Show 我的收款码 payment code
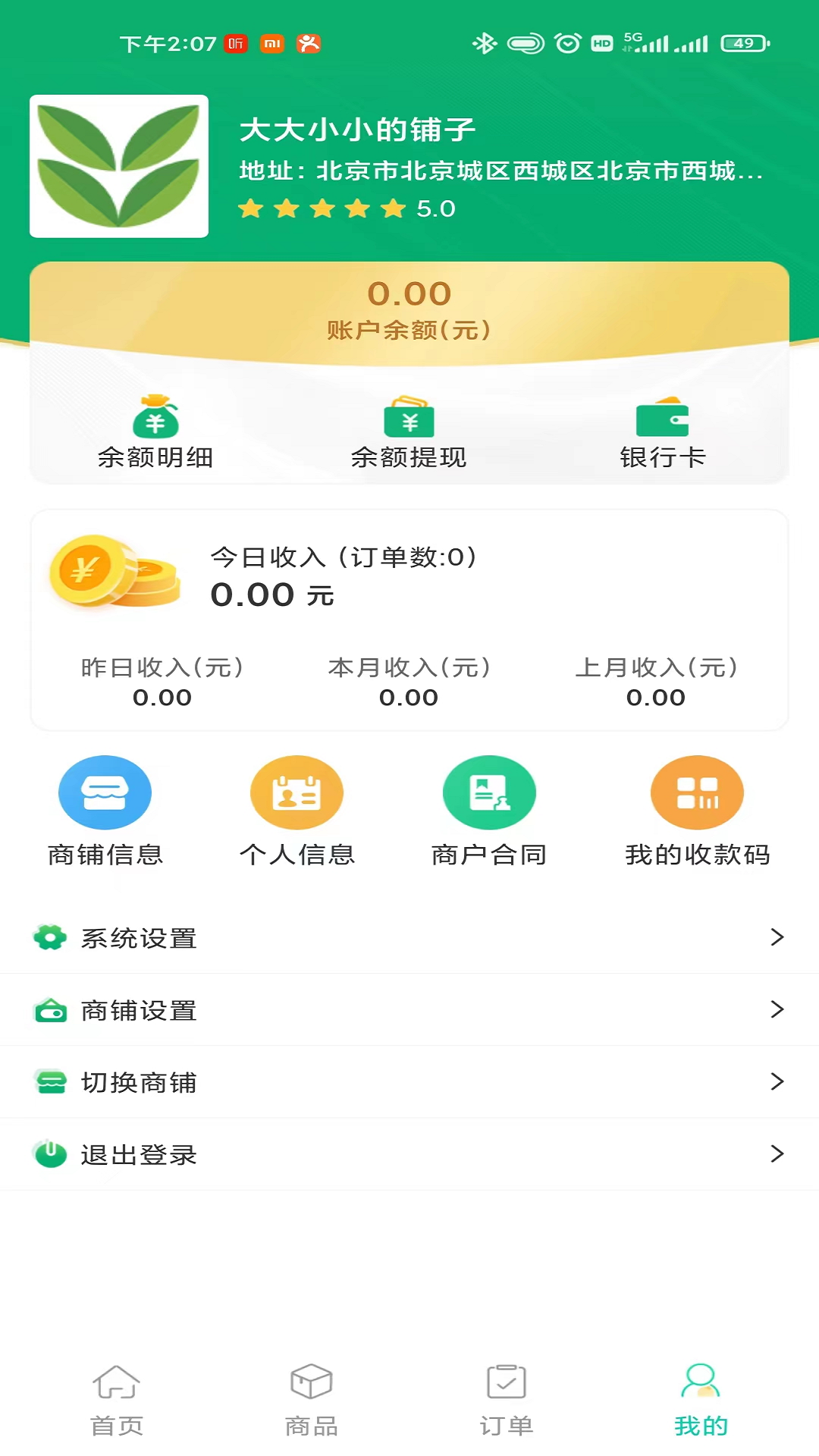Viewport: 819px width, 1456px height. [x=697, y=811]
